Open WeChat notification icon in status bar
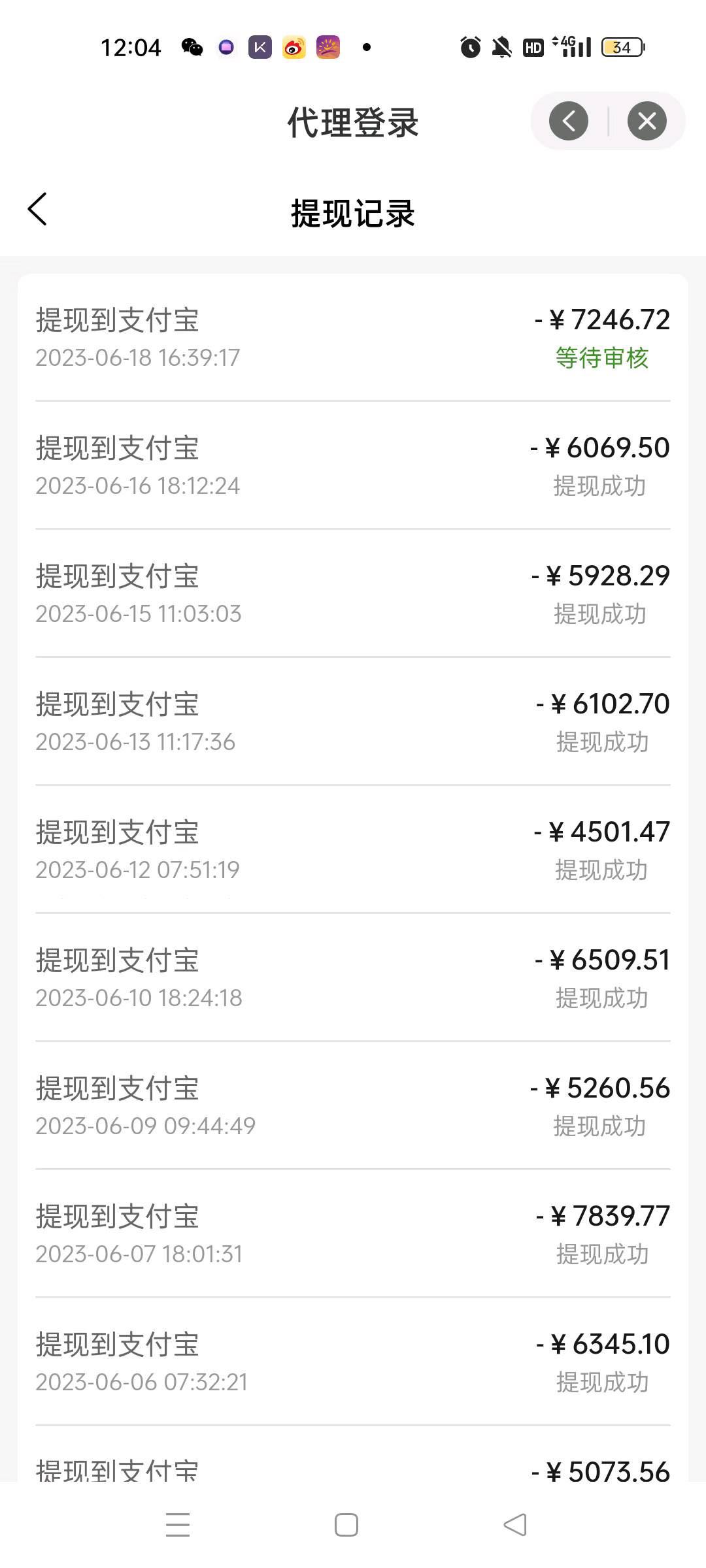The width and height of the screenshot is (706, 1568). (x=192, y=48)
